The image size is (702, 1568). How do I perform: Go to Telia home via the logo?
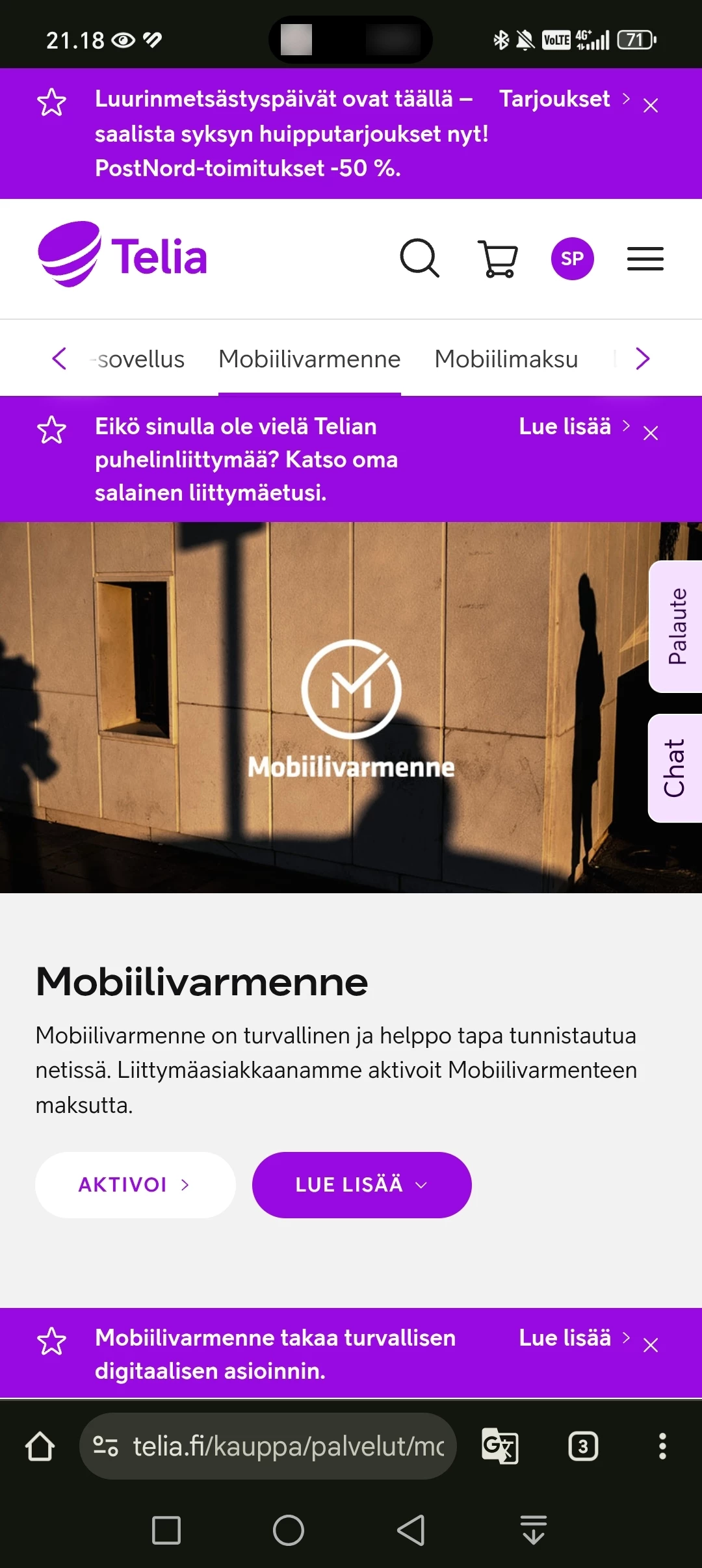[x=122, y=255]
